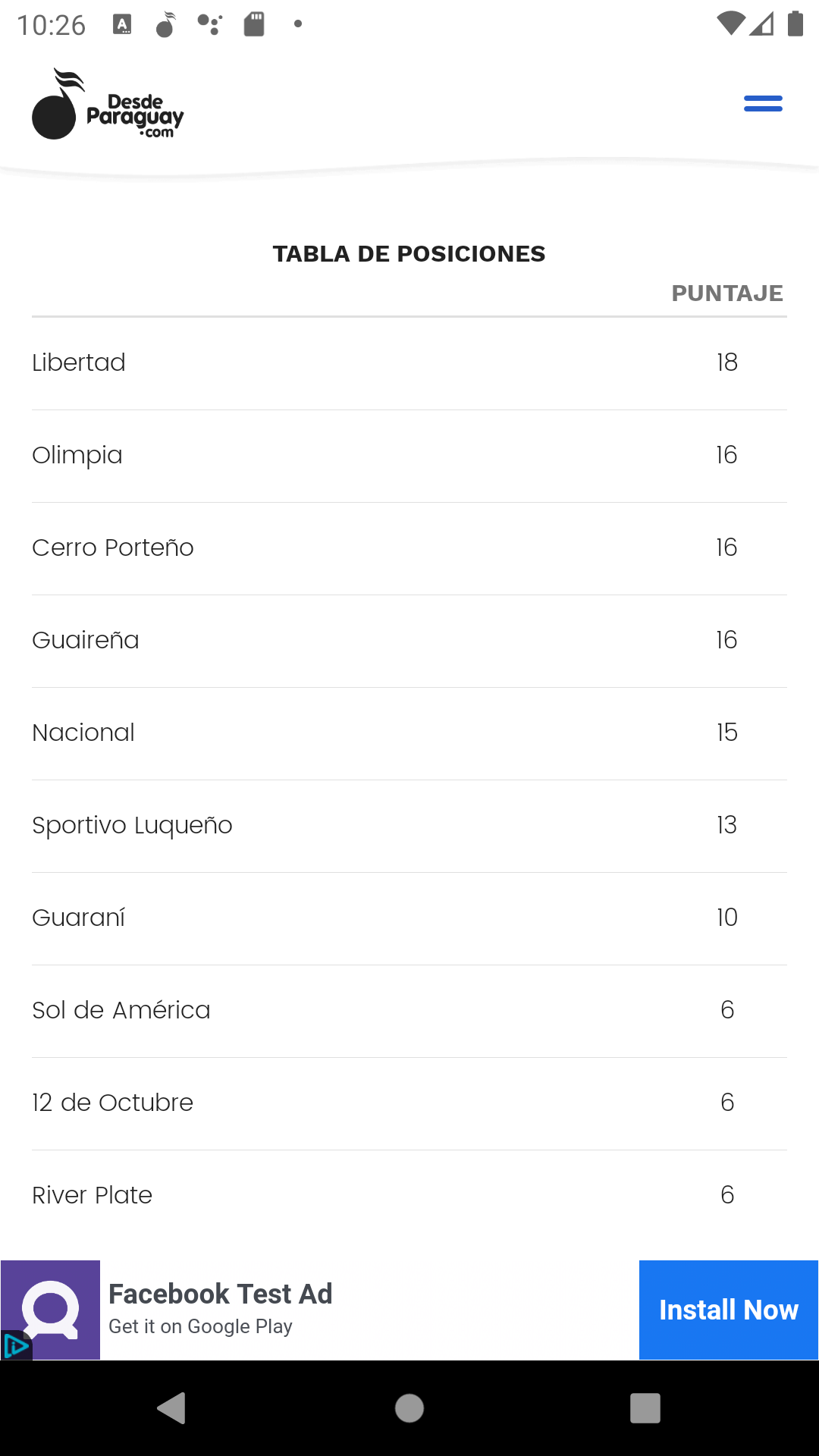
Task: Go to the home screen
Action: (x=409, y=1408)
